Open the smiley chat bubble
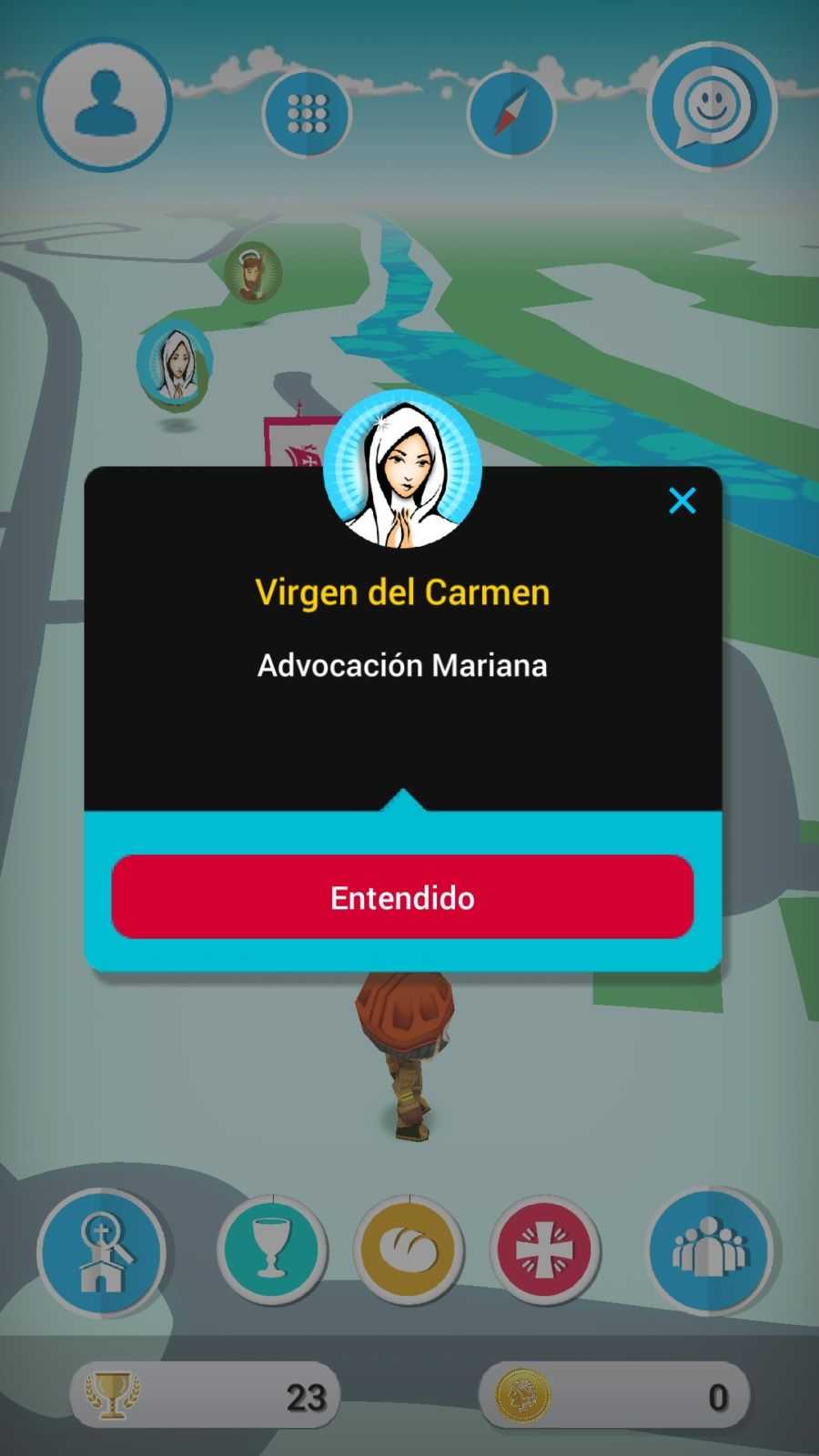The width and height of the screenshot is (819, 1456). tap(712, 107)
